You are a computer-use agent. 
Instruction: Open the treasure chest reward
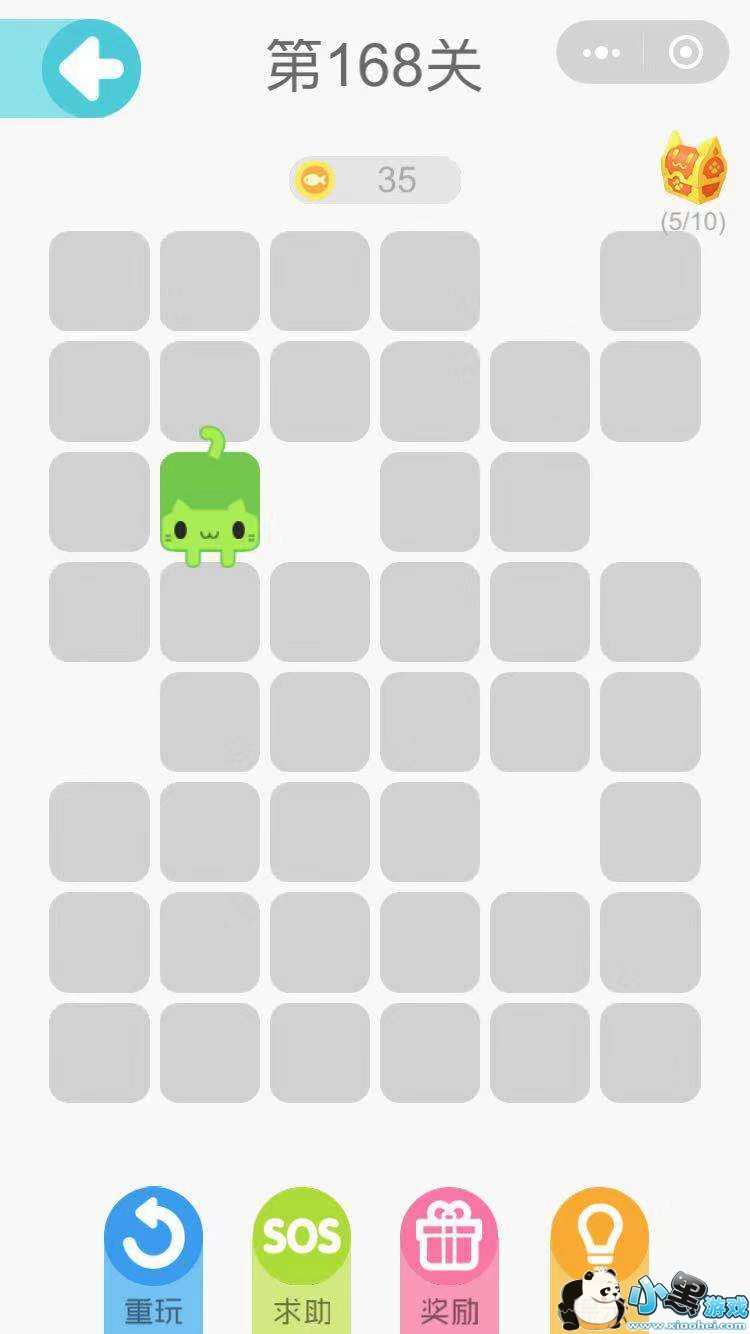(x=693, y=169)
